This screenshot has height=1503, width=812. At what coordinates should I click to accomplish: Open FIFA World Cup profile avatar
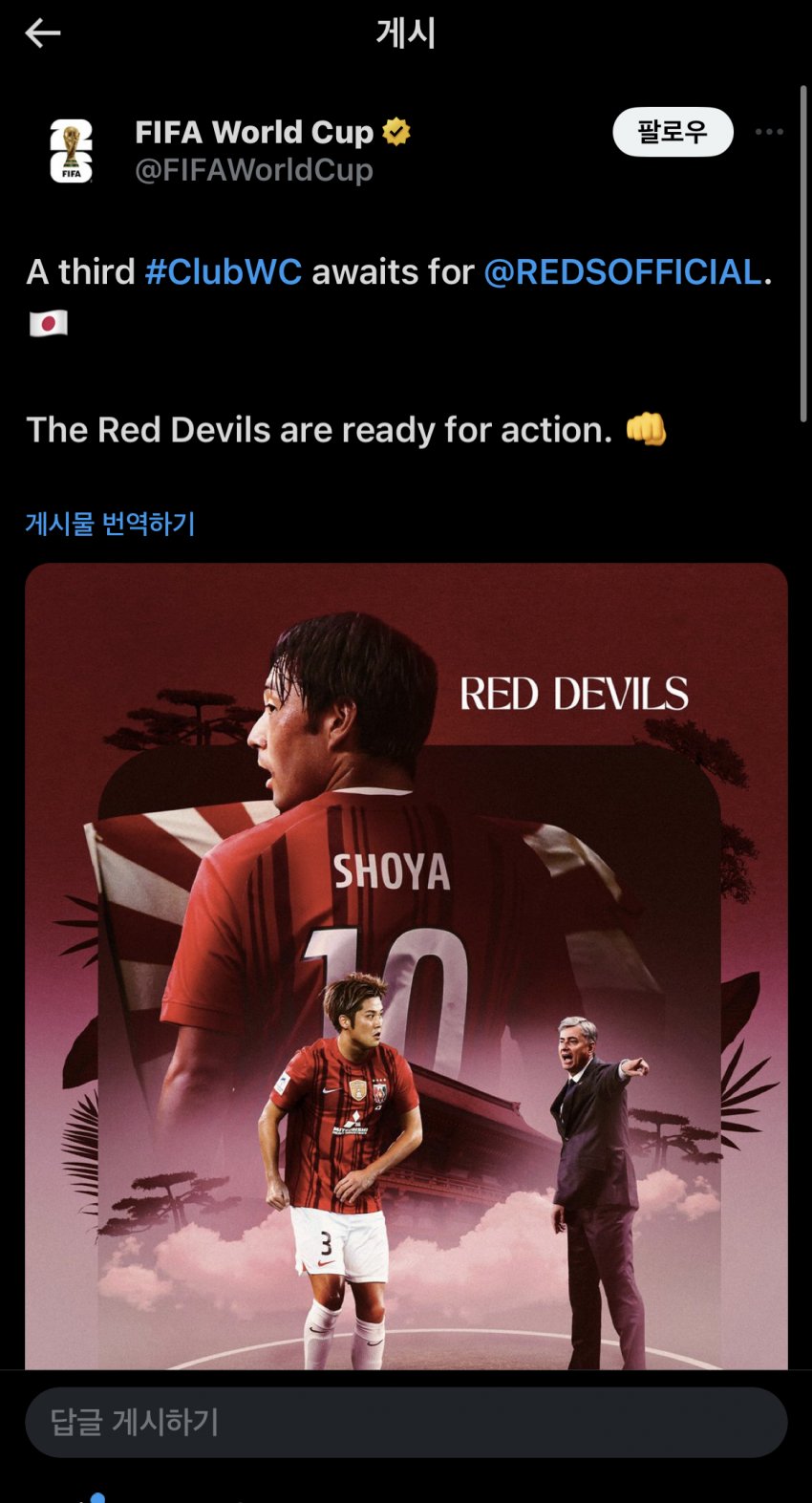[72, 151]
